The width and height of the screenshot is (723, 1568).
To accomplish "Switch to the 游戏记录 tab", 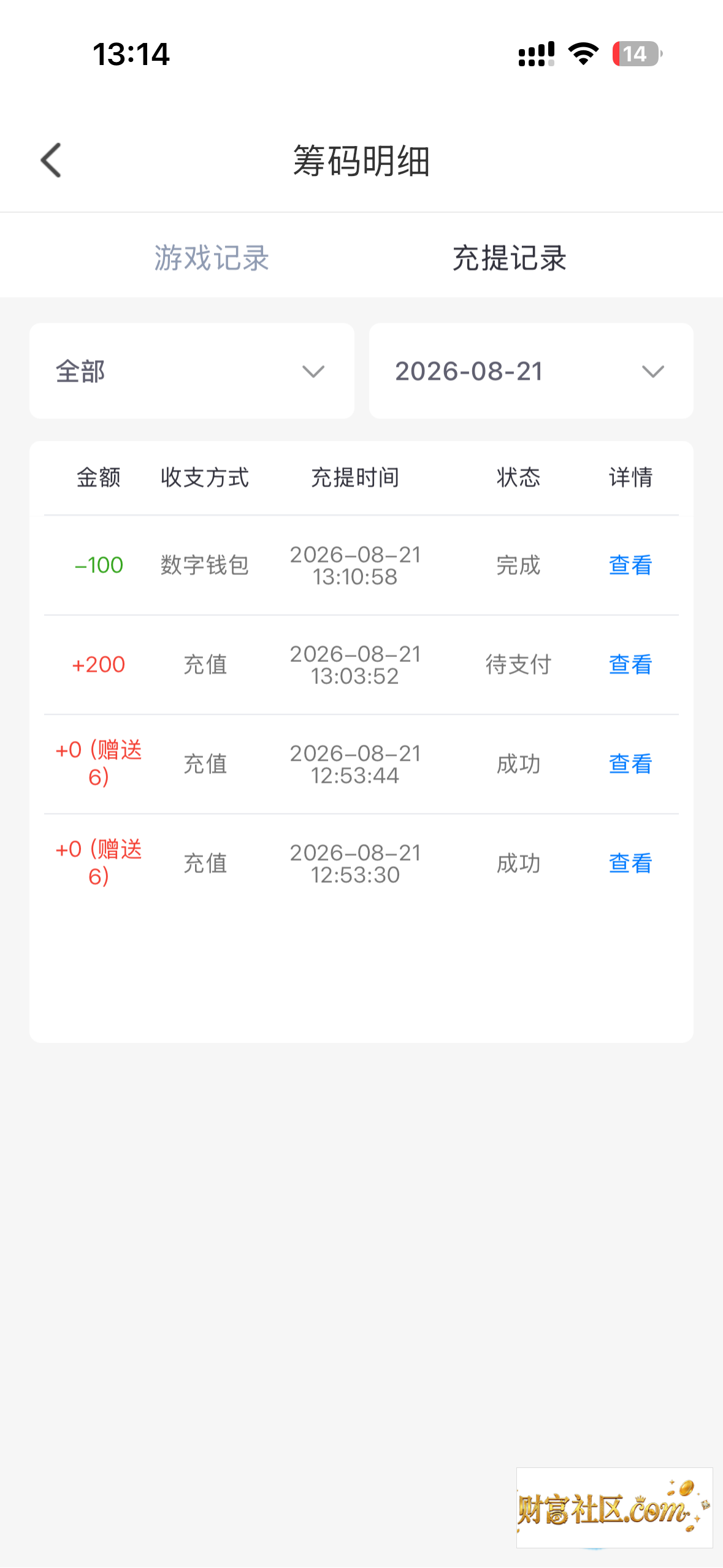I will 212,258.
